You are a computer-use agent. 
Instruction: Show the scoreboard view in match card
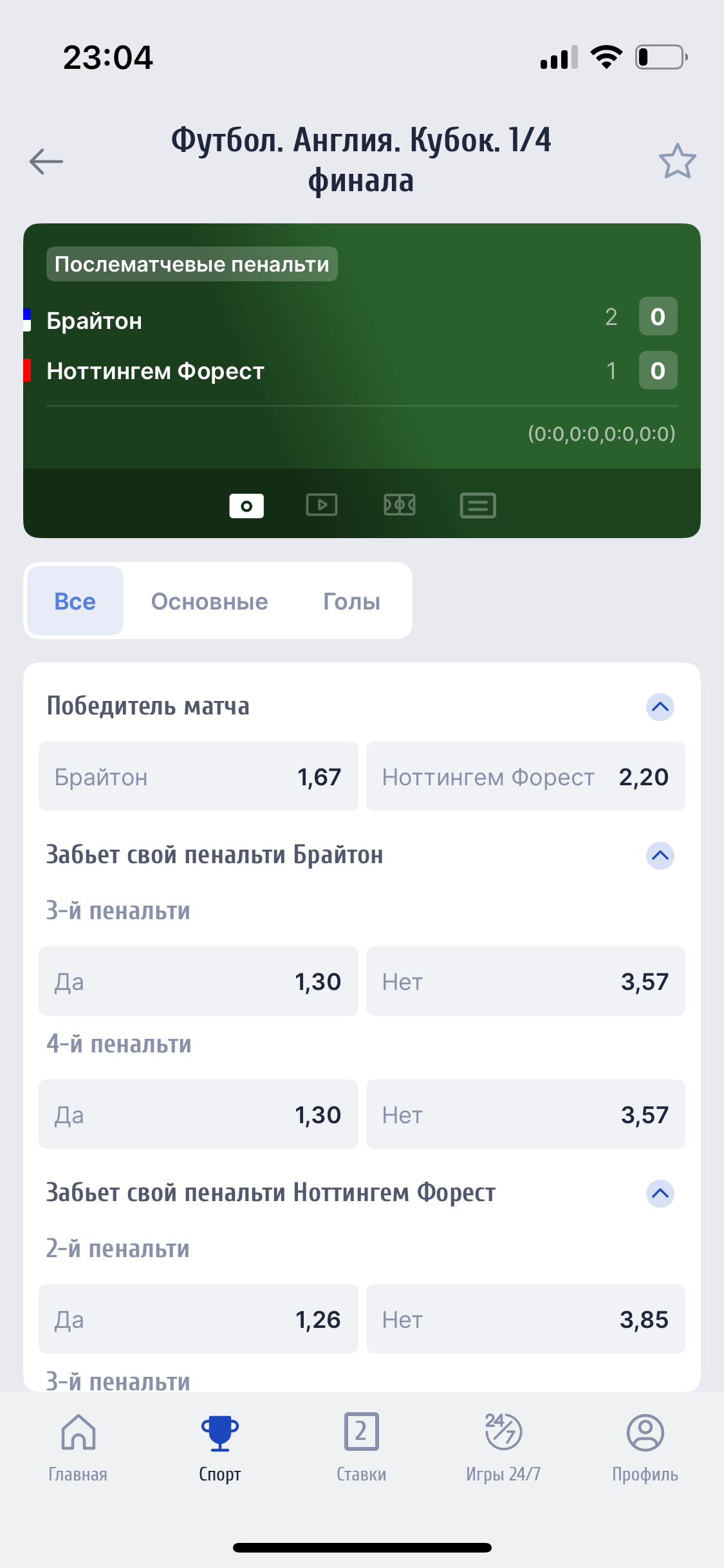(x=246, y=505)
